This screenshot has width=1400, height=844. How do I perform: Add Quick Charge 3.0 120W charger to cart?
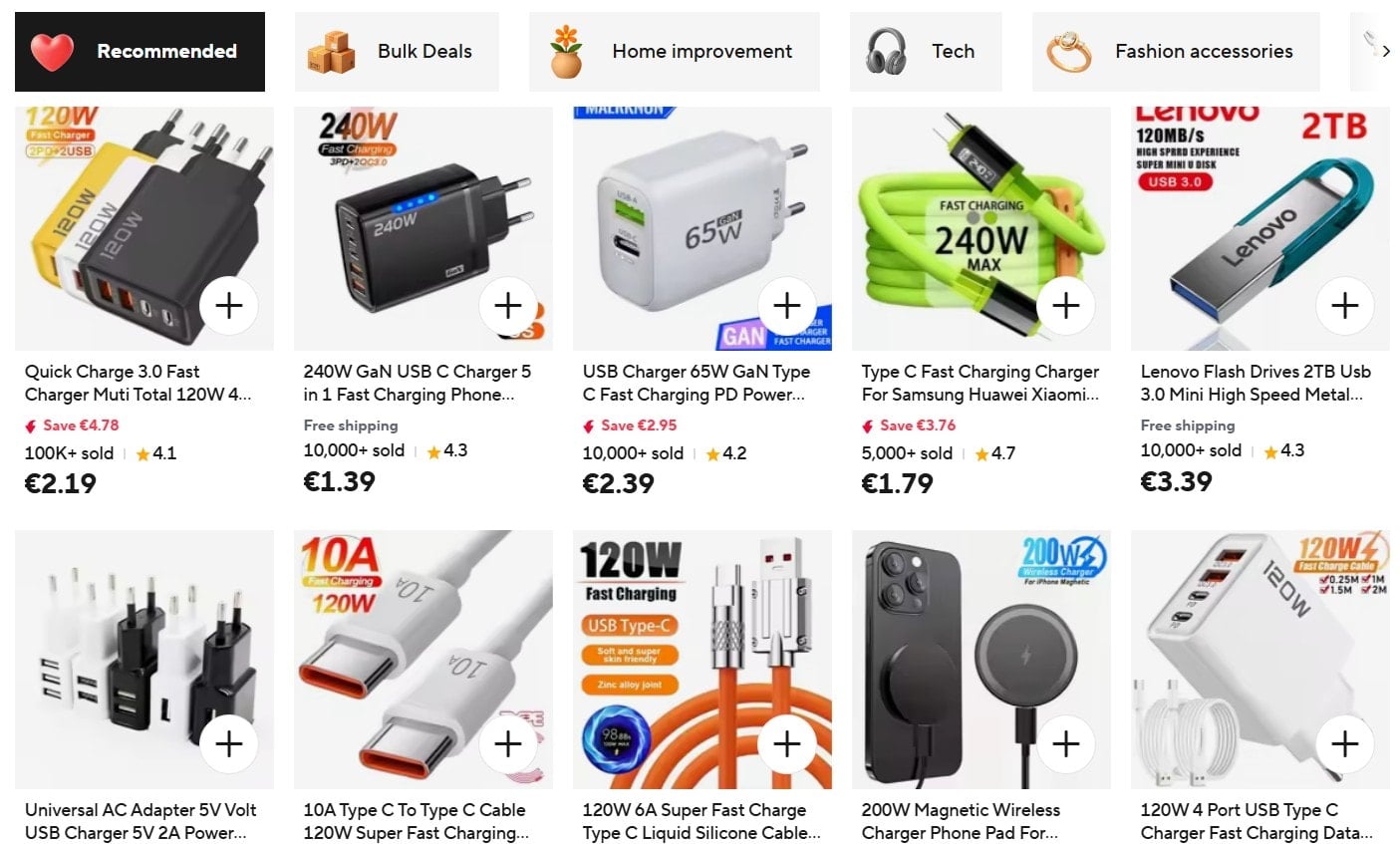pyautogui.click(x=229, y=306)
